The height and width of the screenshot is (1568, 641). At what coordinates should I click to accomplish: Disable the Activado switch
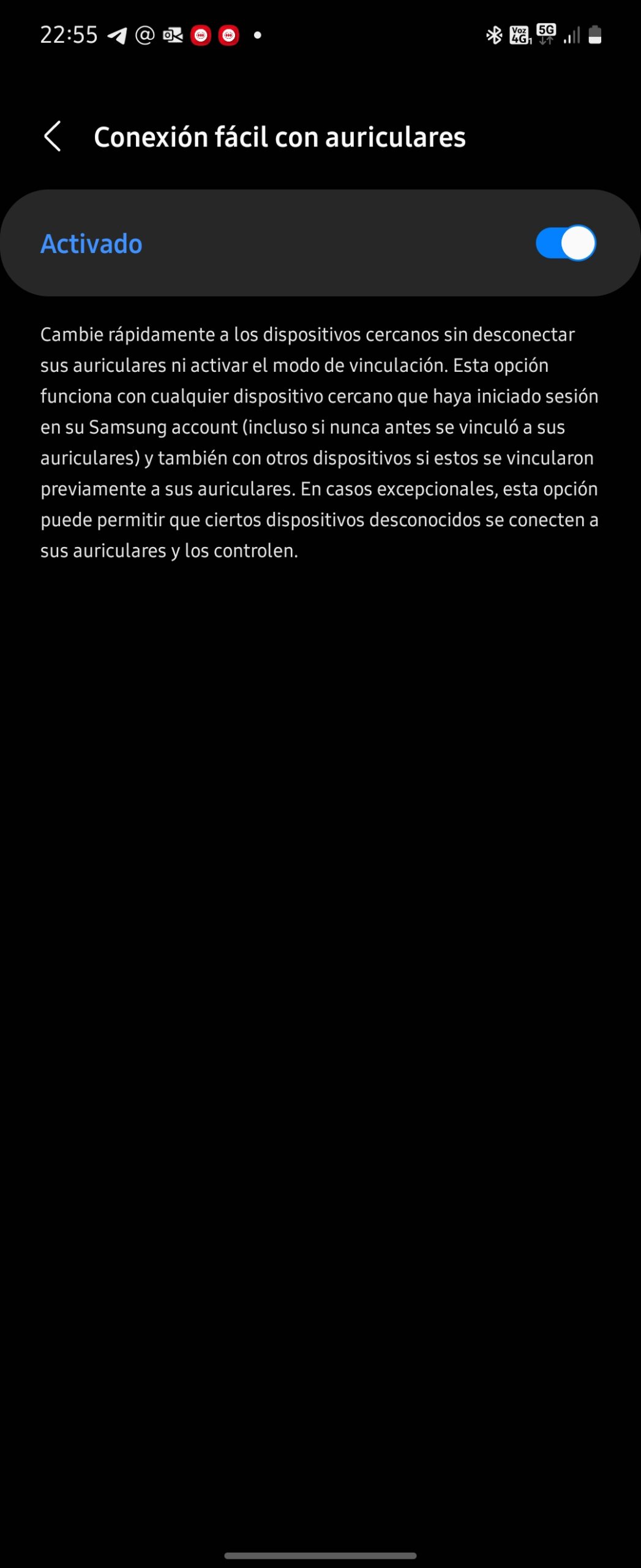pyautogui.click(x=565, y=243)
